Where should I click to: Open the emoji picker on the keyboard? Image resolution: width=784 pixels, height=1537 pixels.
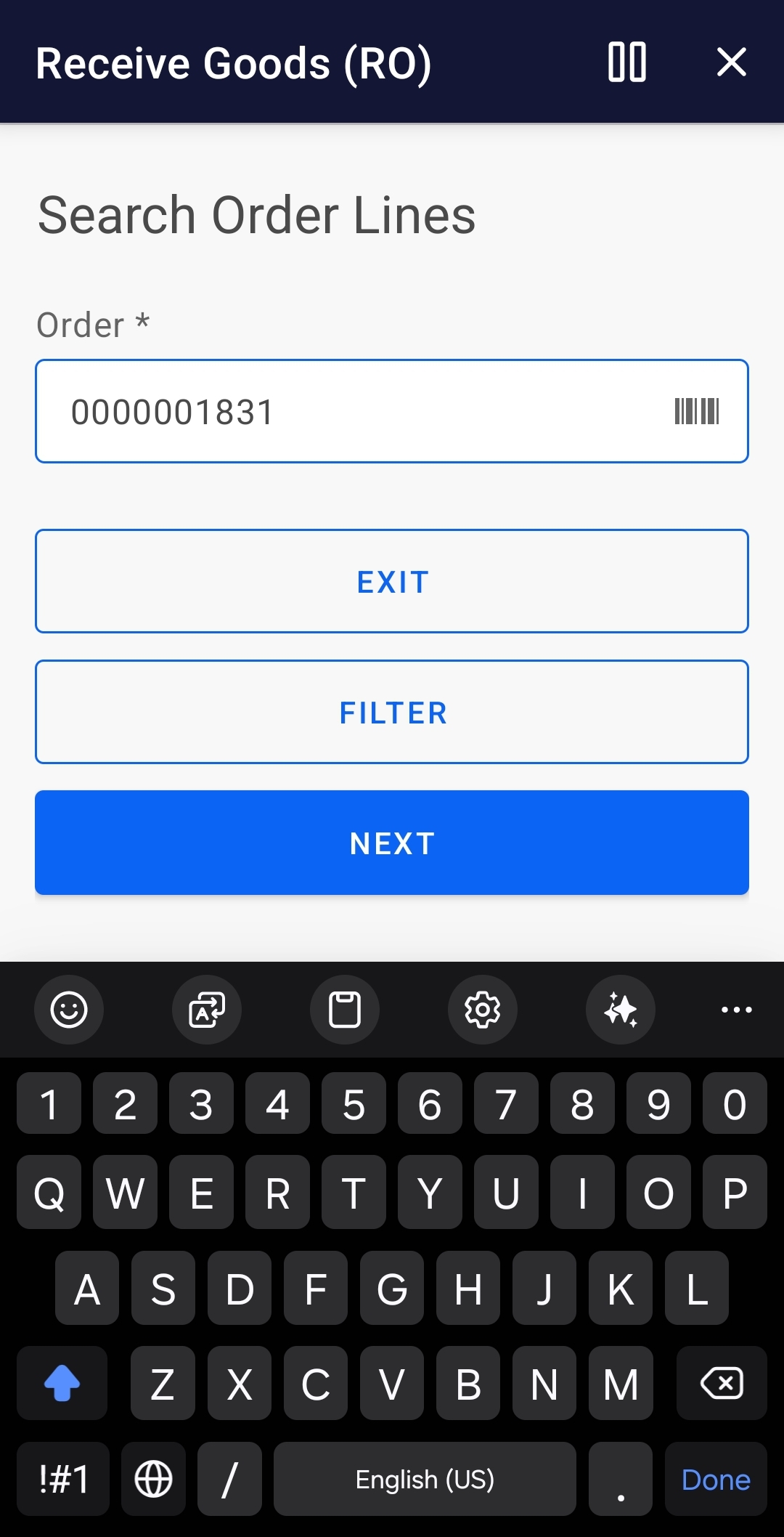coord(69,1010)
